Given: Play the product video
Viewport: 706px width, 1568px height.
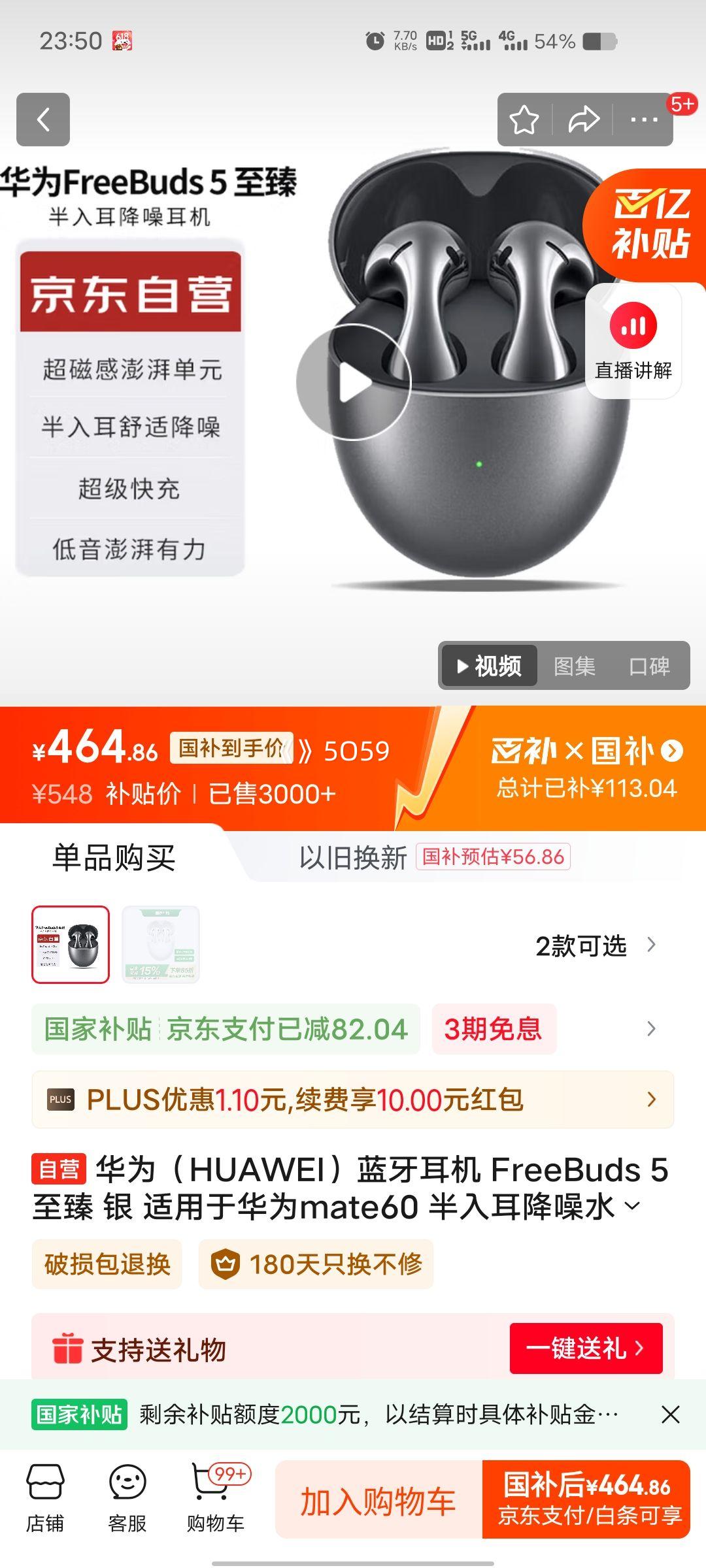Looking at the screenshot, I should pos(354,382).
